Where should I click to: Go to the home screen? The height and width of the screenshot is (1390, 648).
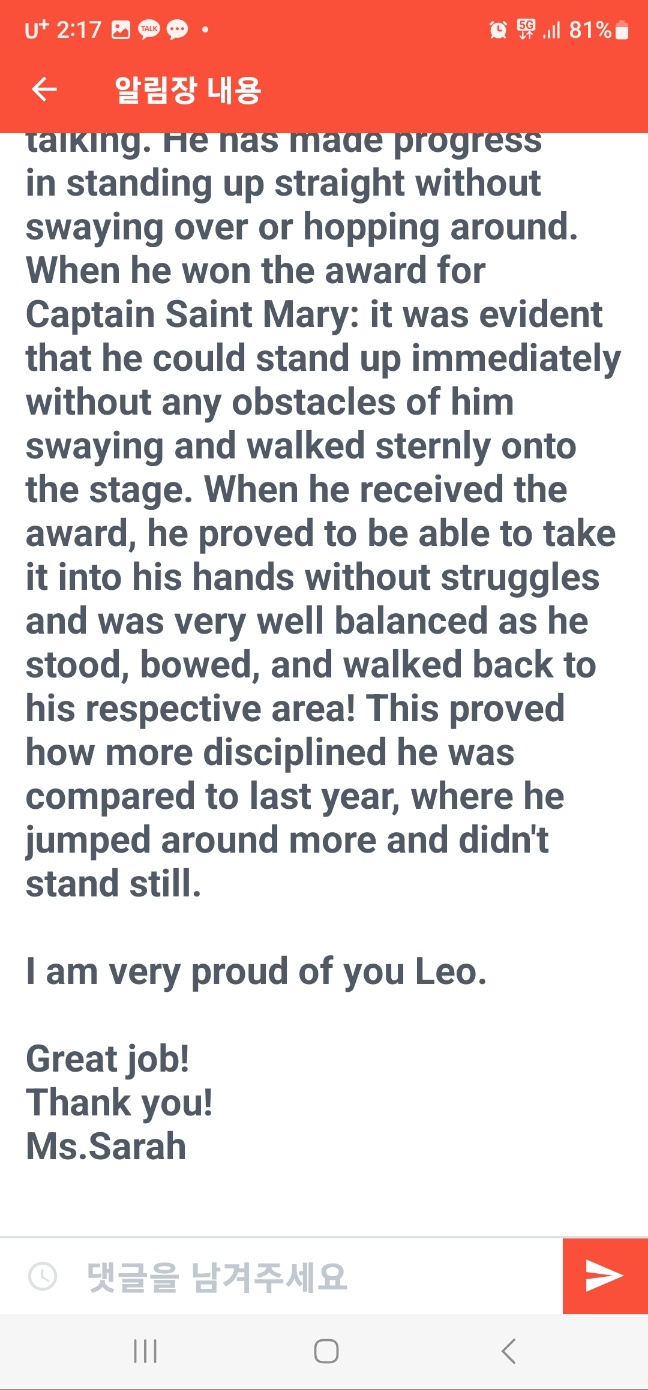326,1352
